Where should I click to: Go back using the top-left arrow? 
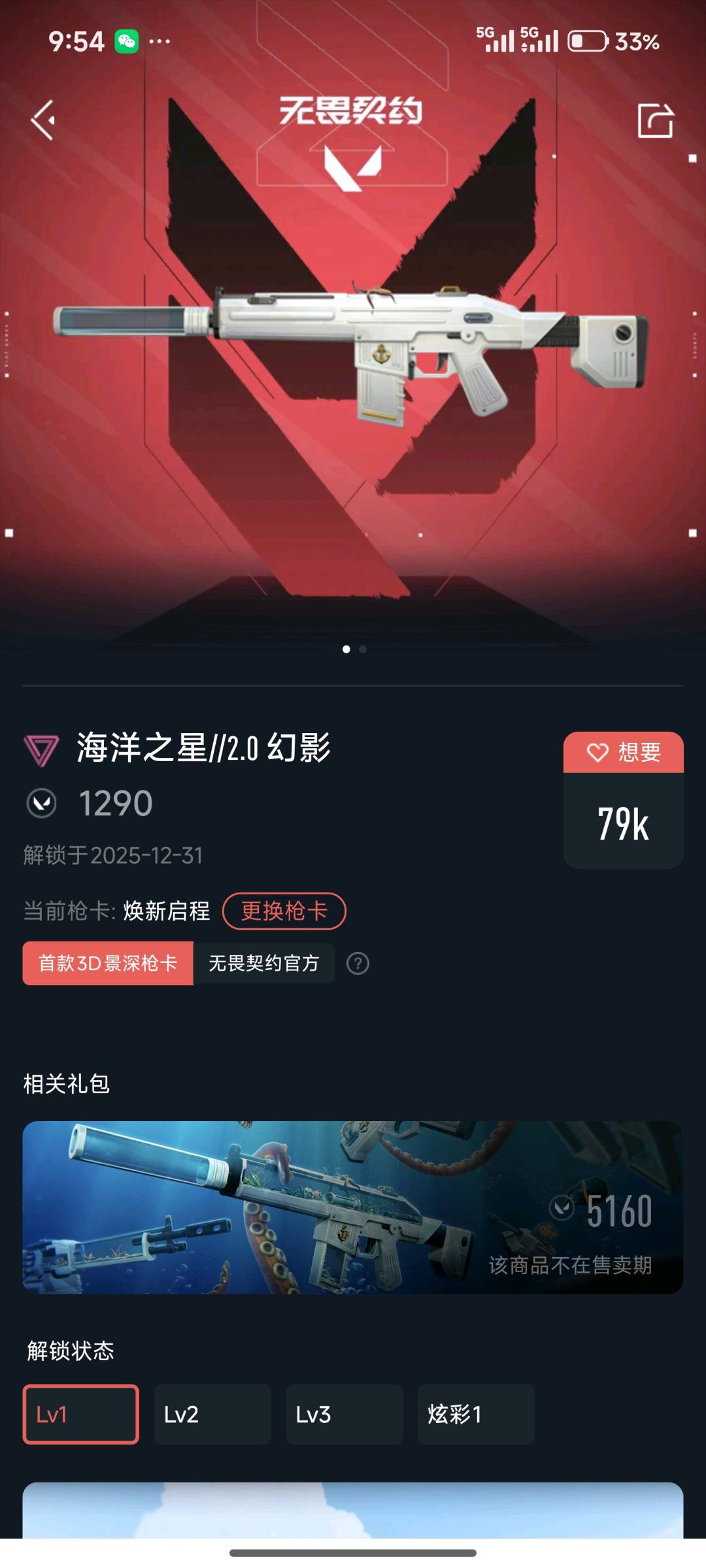43,120
